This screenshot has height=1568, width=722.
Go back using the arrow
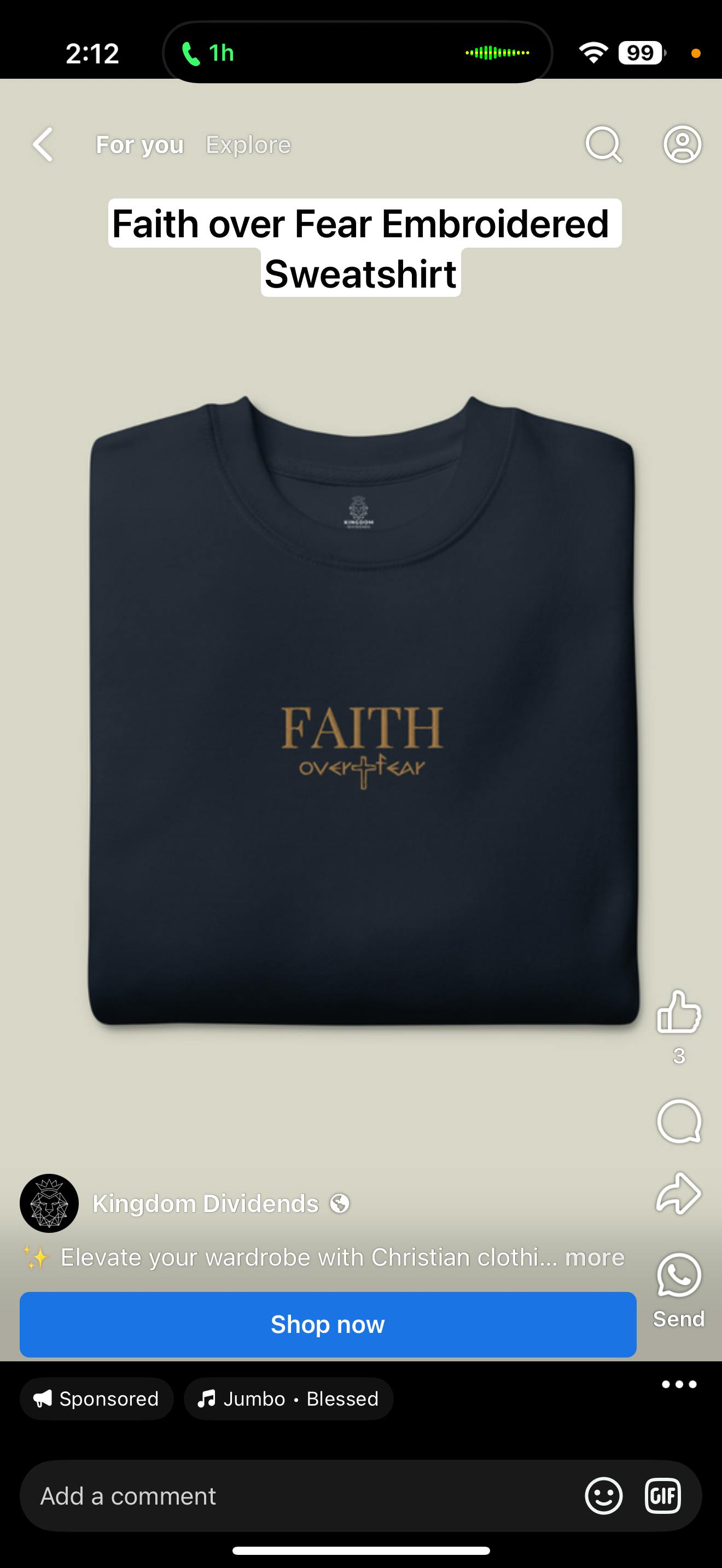(x=43, y=145)
